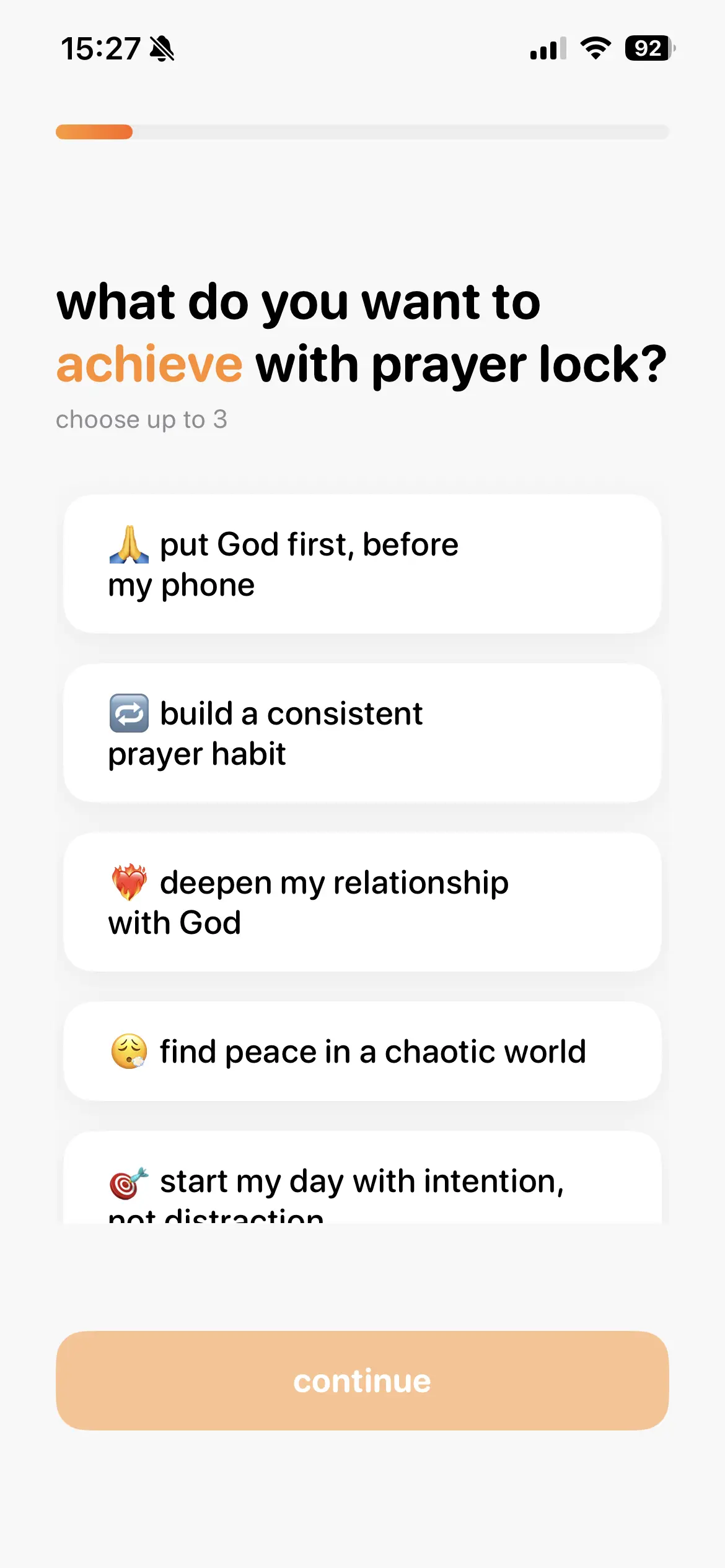Tap the continue button

[x=362, y=1380]
